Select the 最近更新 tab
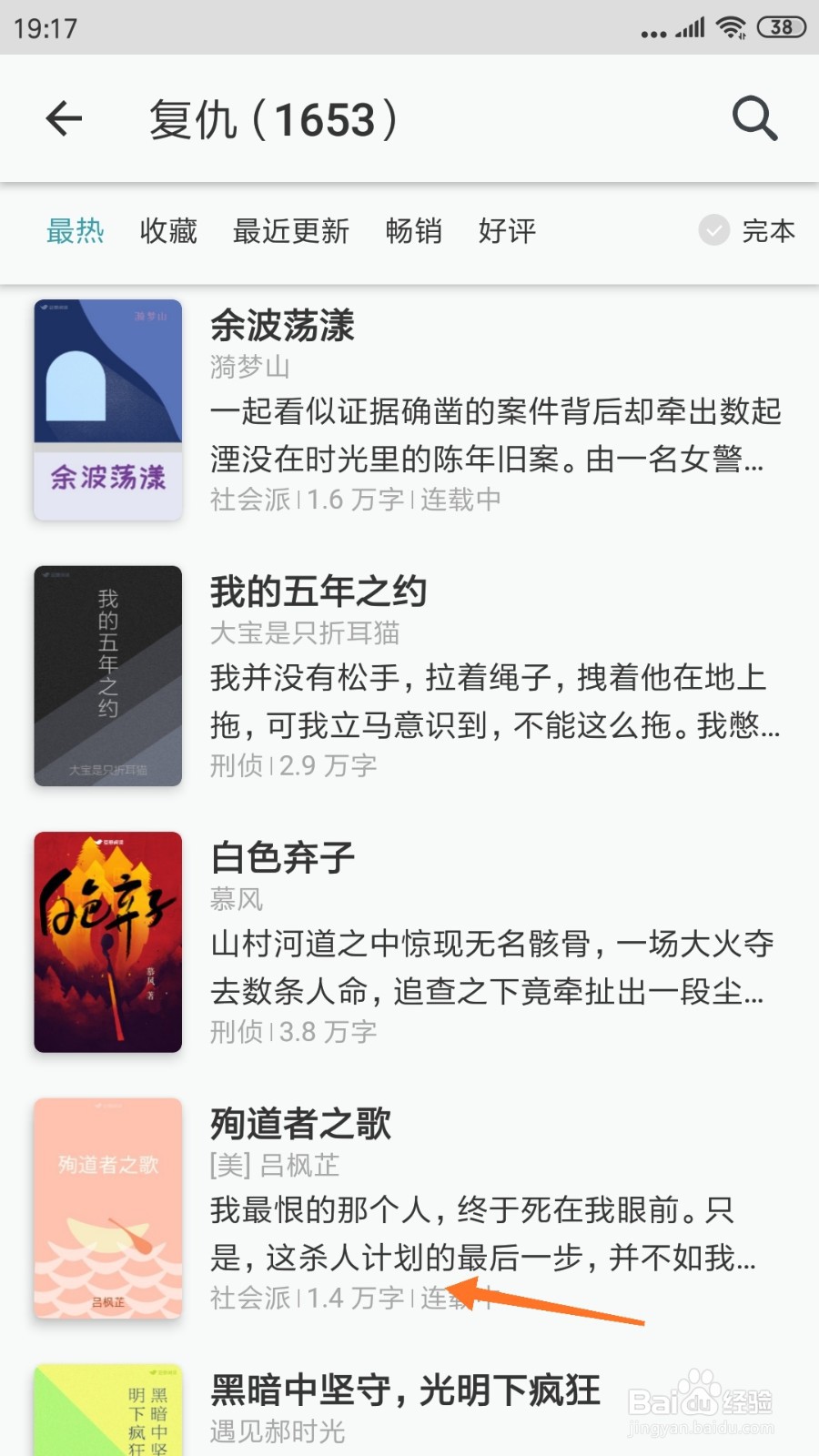The height and width of the screenshot is (1456, 819). tap(291, 231)
